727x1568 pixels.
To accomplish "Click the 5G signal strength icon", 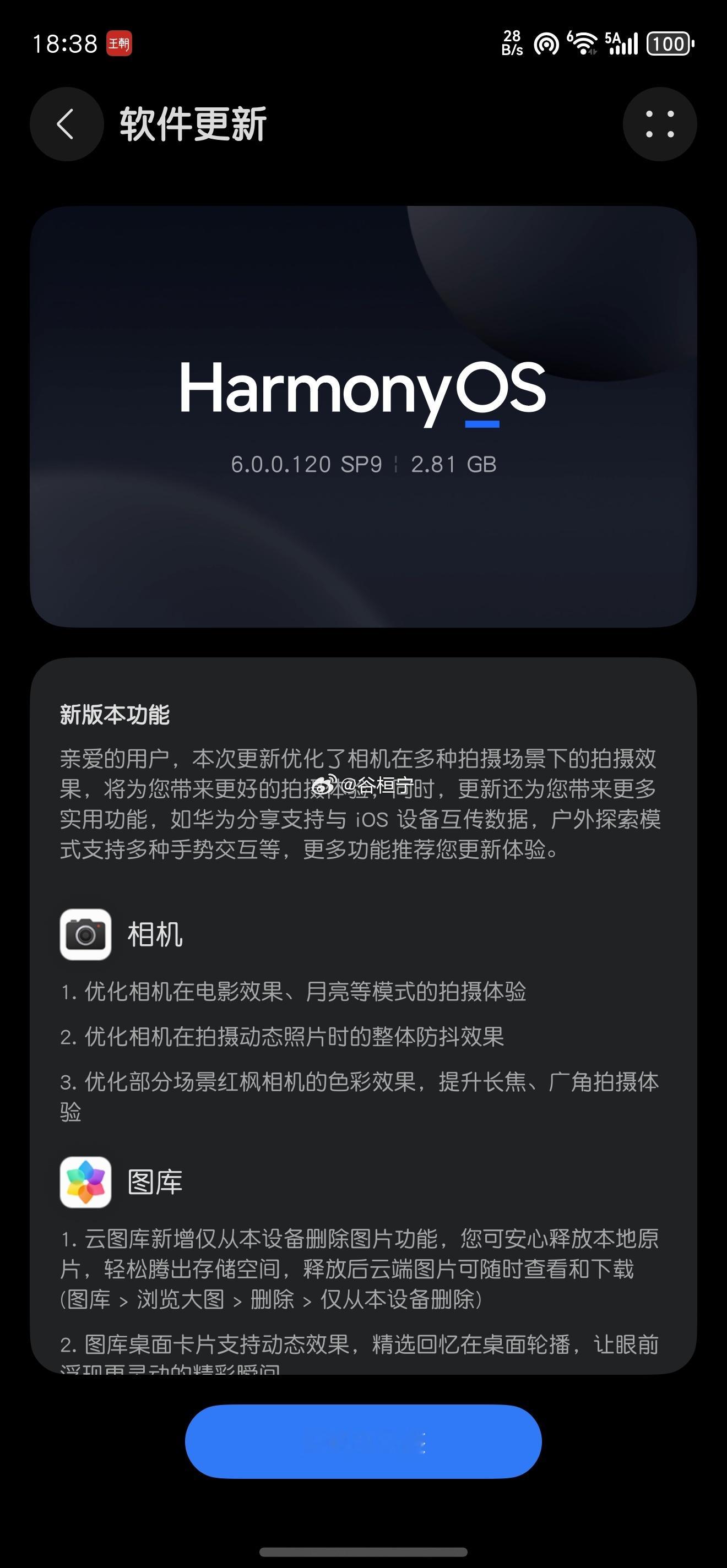I will click(x=622, y=44).
